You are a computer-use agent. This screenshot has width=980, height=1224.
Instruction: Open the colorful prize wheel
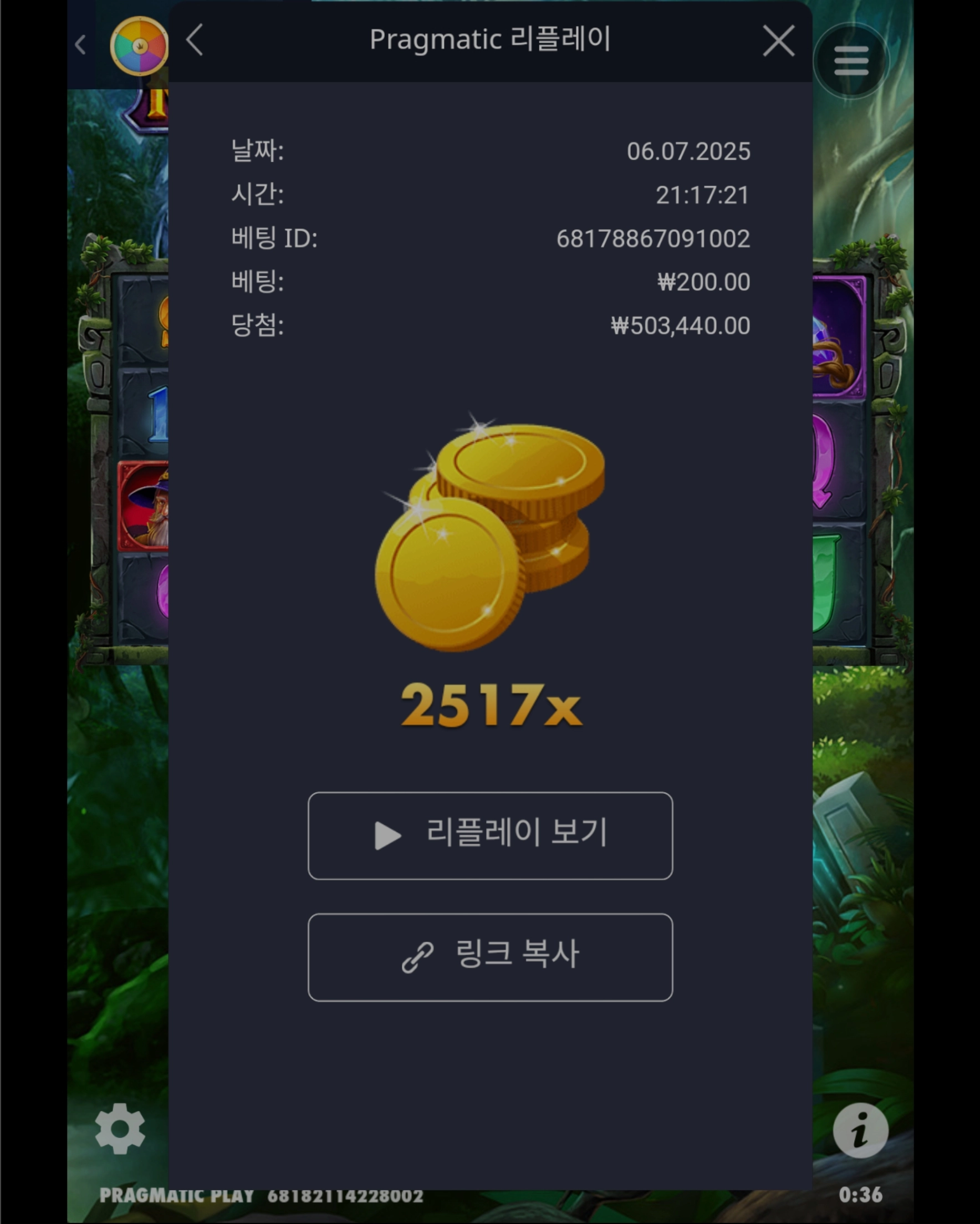139,47
